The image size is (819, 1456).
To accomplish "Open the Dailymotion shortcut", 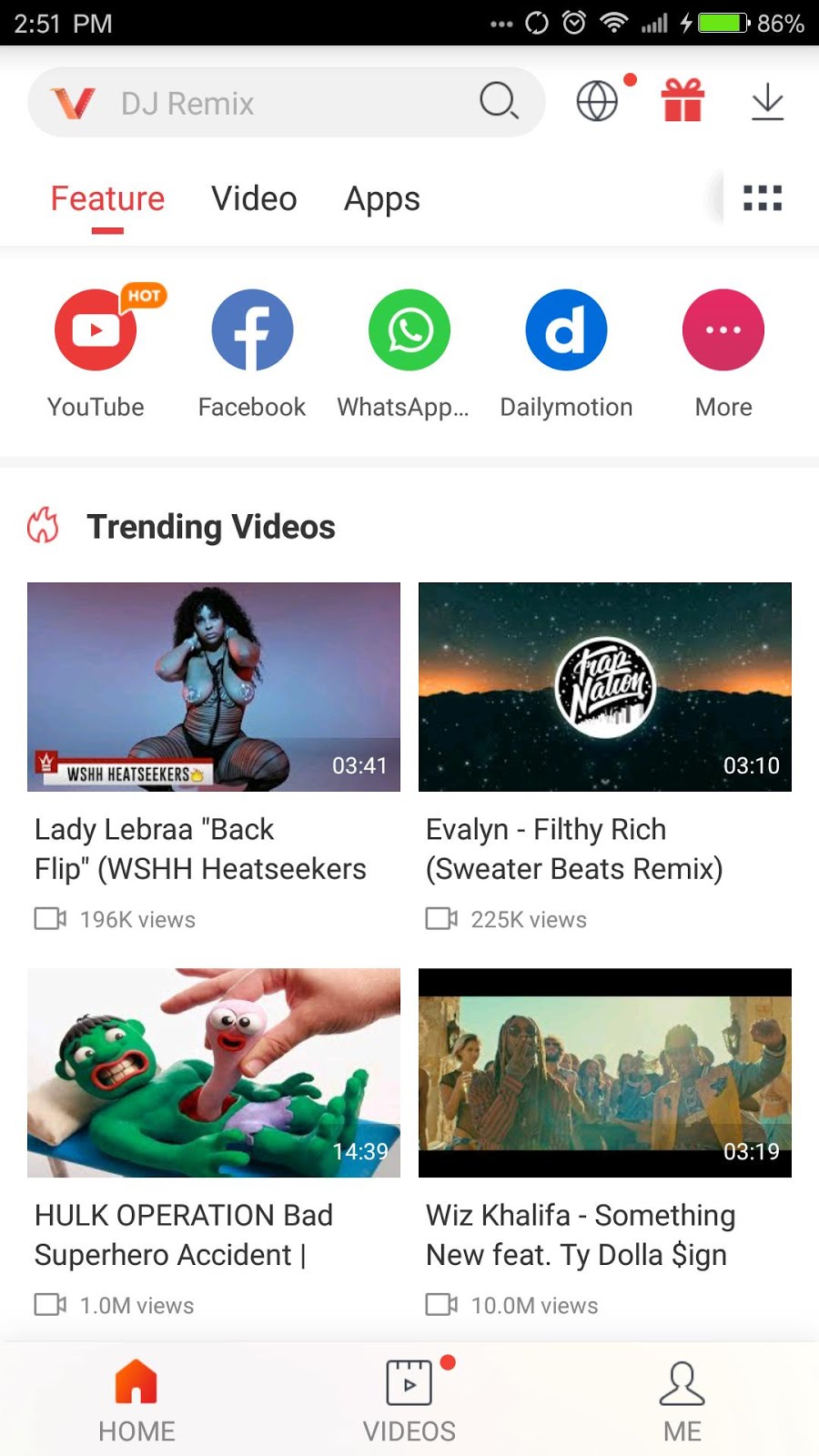I will coord(566,330).
